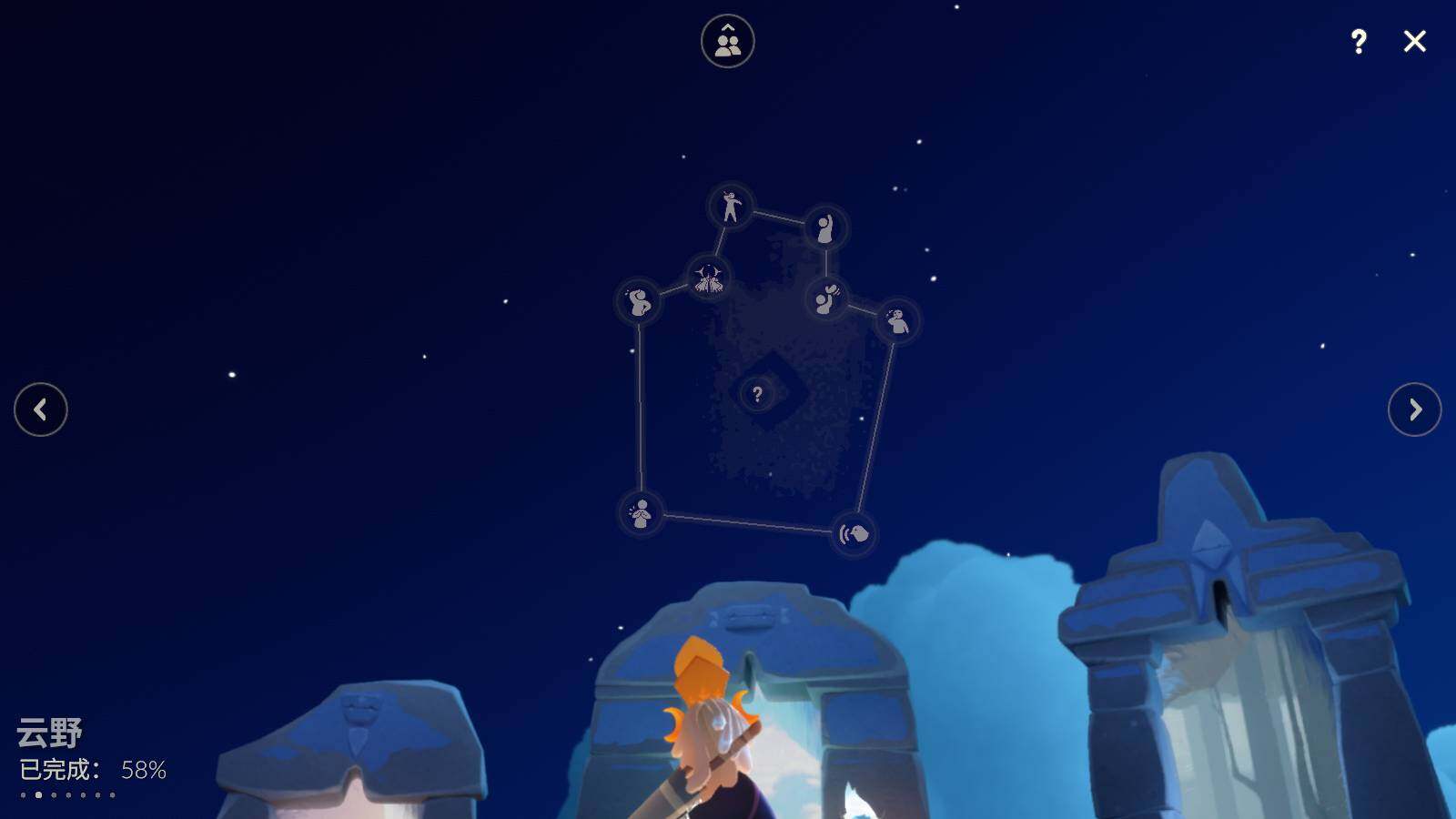Screen dimensions: 1456x819
Task: Select the yawning spirit node
Action: point(897,321)
